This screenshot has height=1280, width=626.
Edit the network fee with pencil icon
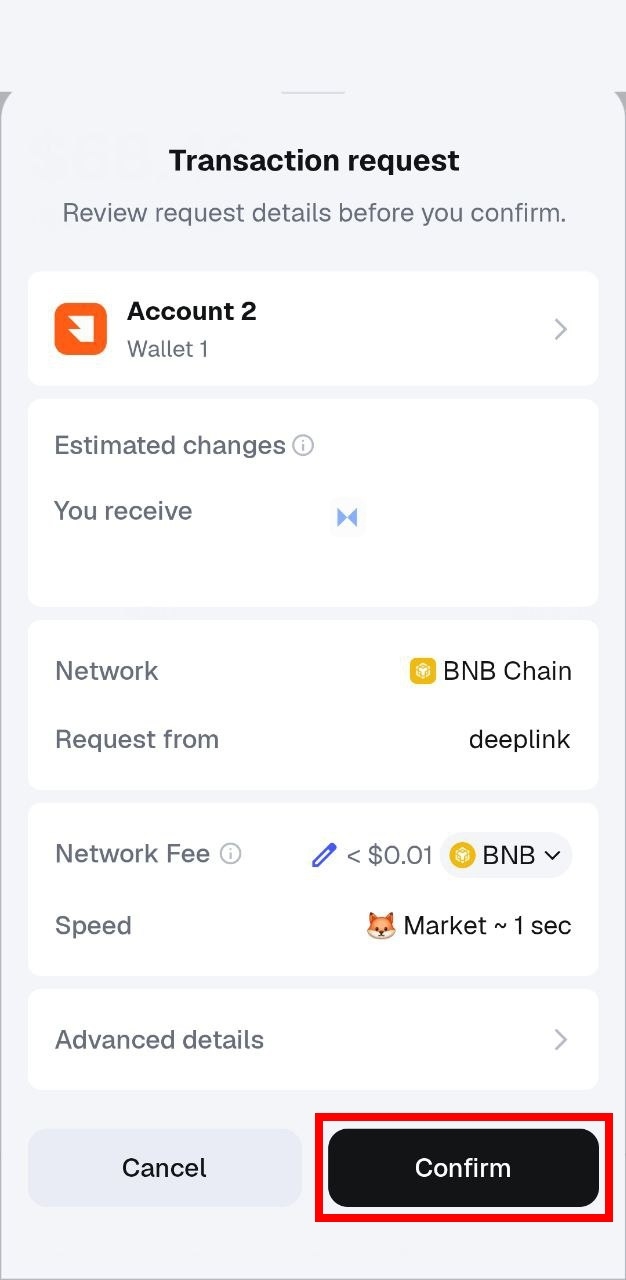324,855
